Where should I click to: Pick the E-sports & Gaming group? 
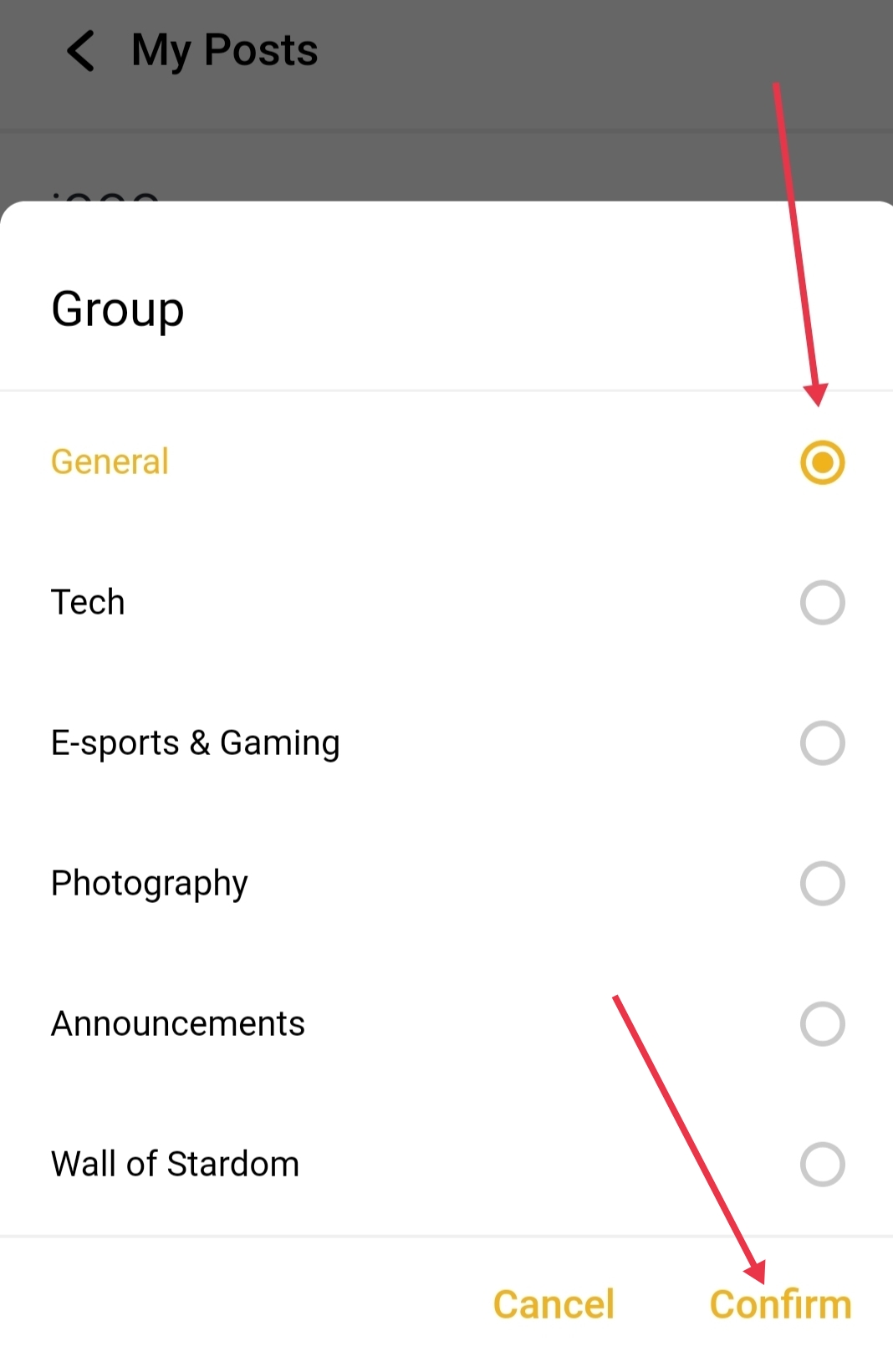(822, 743)
